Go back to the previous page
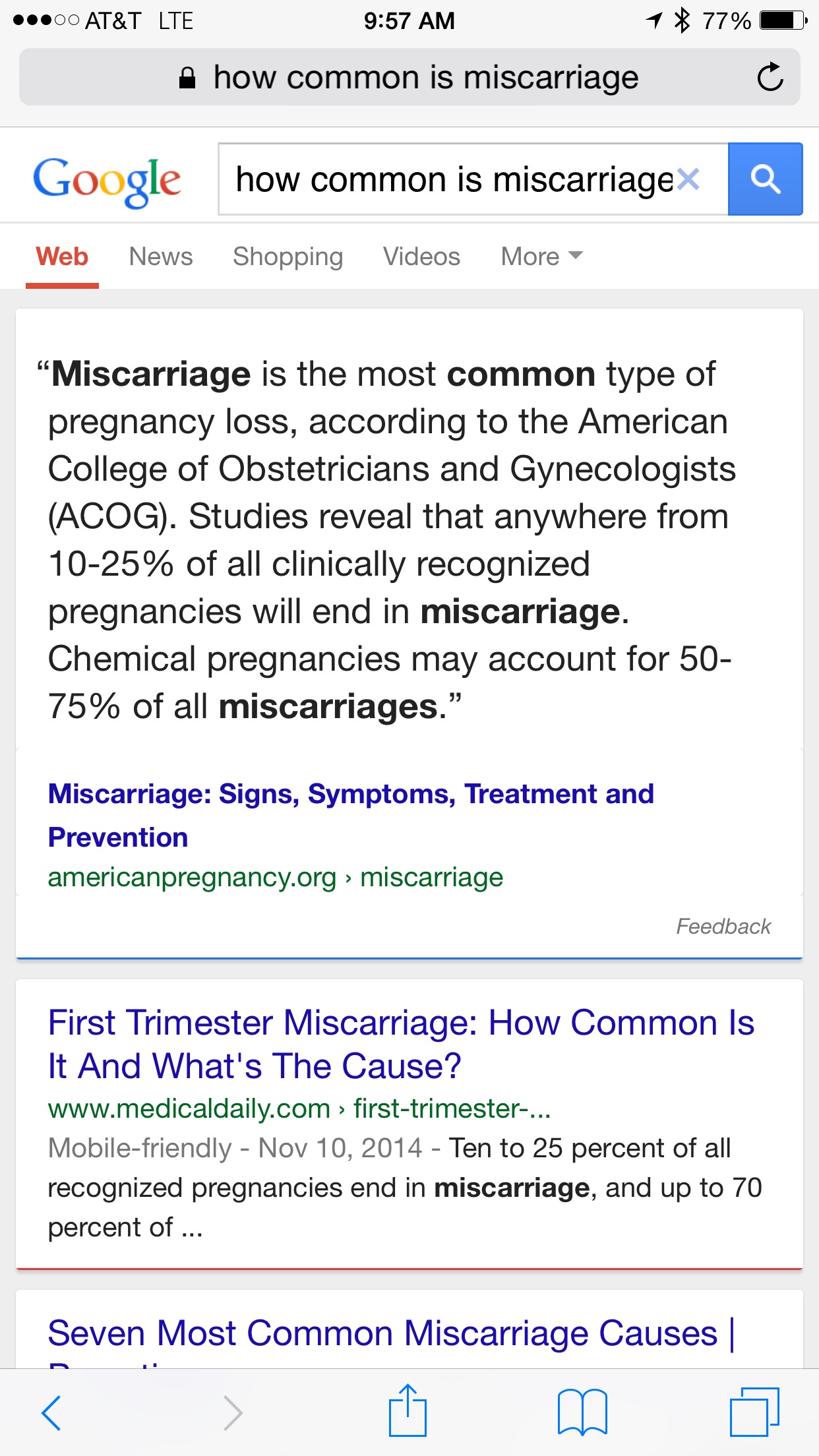This screenshot has height=1456, width=819. click(51, 1412)
